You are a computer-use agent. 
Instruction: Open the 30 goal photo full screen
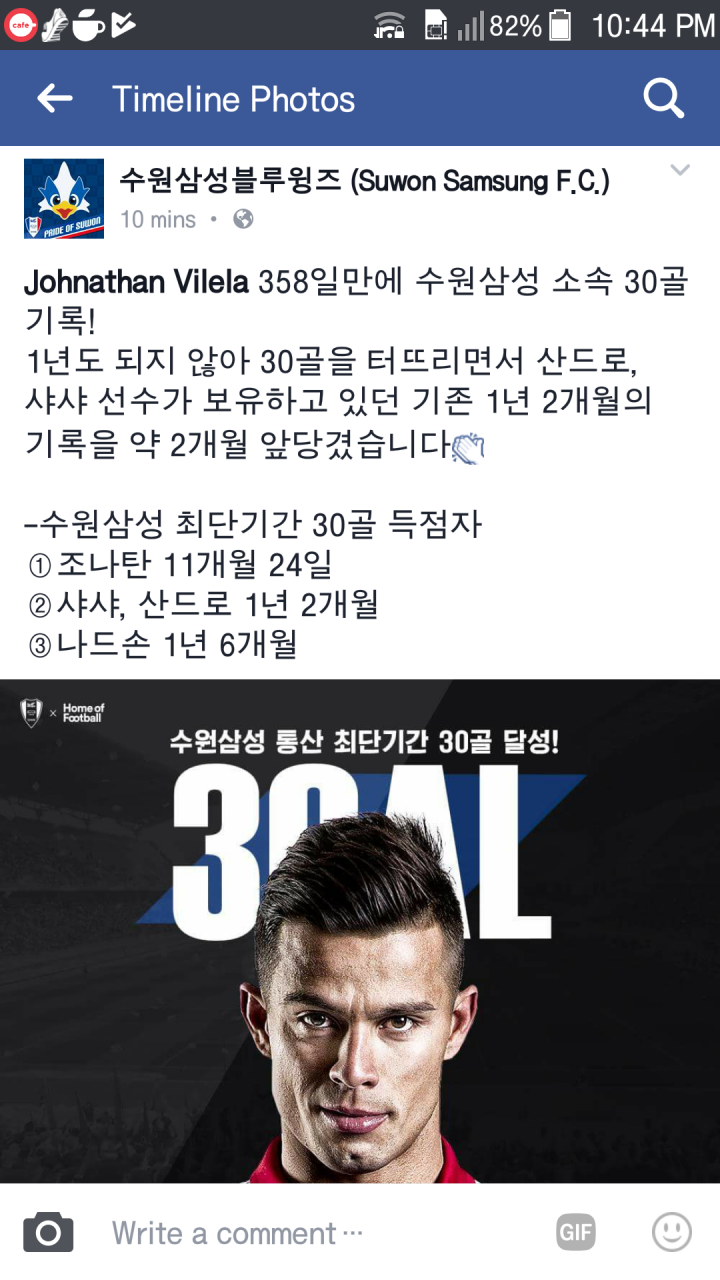[360, 930]
